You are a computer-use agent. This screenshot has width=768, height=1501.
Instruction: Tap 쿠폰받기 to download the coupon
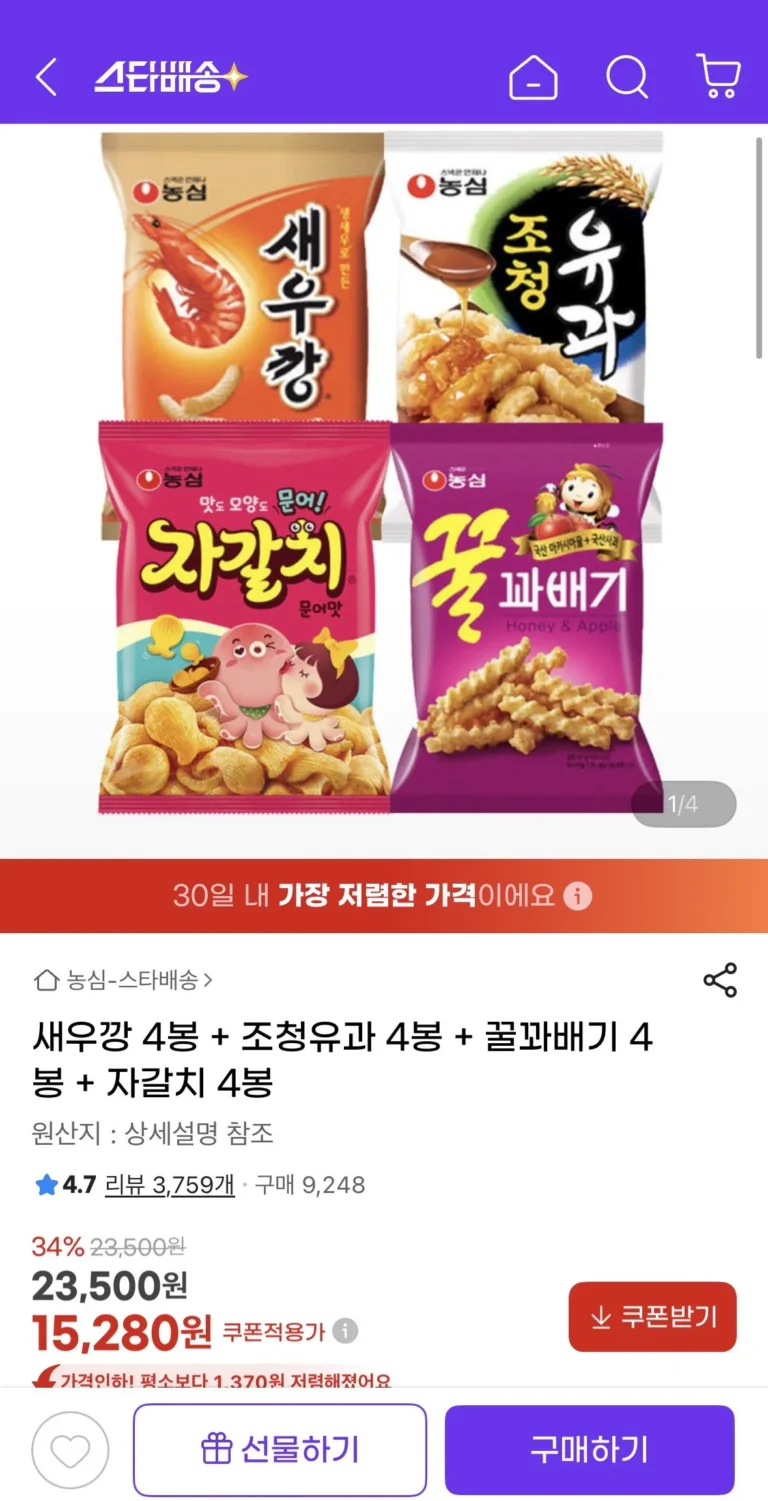pyautogui.click(x=652, y=1317)
